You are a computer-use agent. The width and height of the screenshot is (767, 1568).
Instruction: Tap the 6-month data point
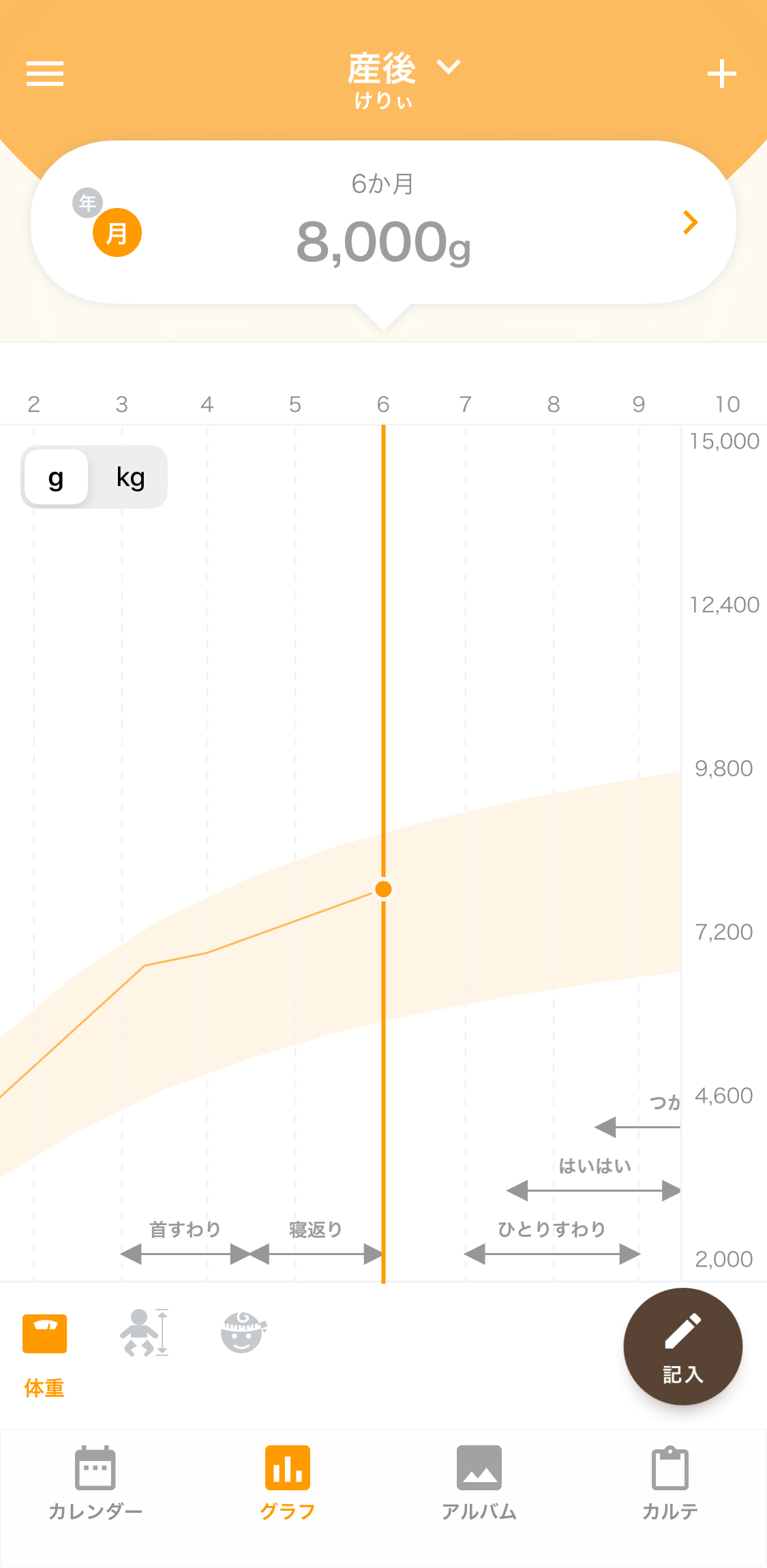pos(383,889)
